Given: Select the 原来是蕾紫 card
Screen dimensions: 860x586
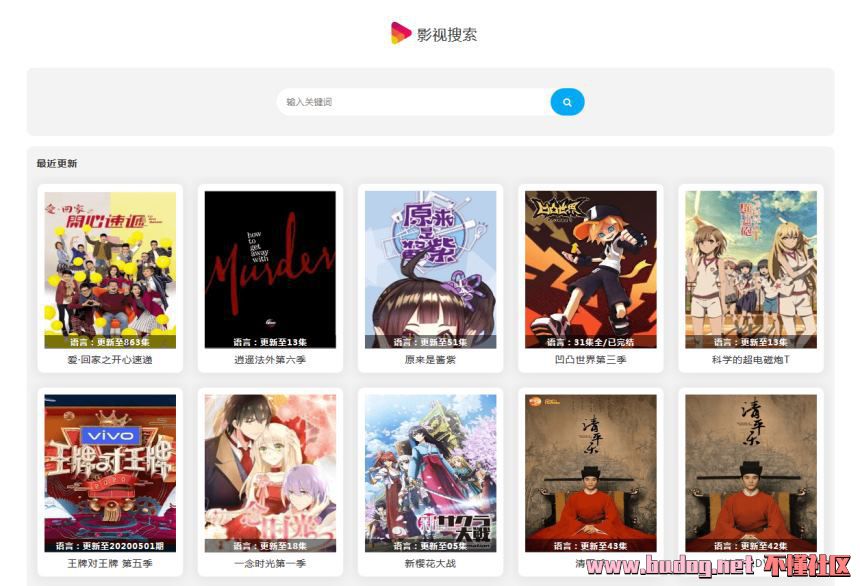Looking at the screenshot, I should pos(430,270).
